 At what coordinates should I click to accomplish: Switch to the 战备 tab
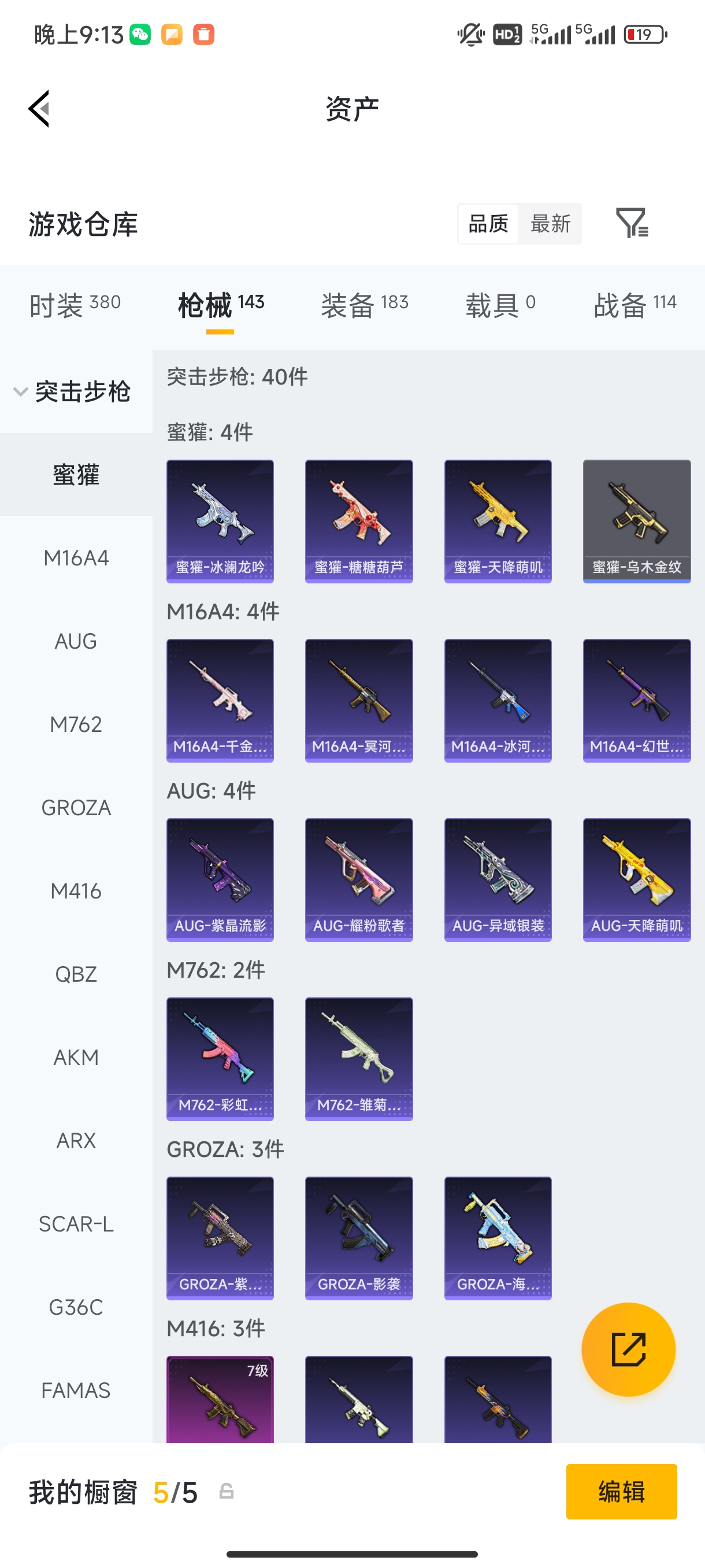(634, 304)
